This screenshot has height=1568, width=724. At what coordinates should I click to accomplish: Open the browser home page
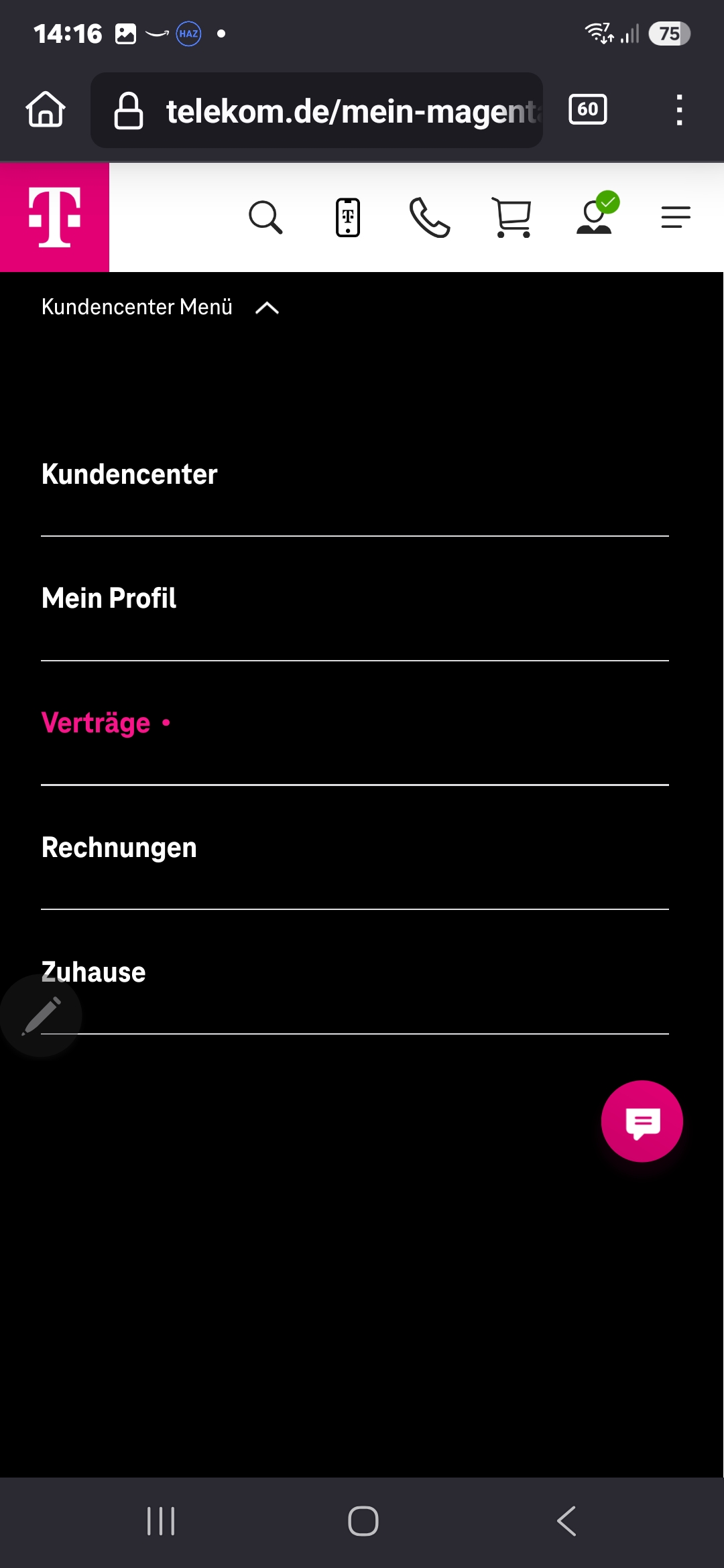46,109
